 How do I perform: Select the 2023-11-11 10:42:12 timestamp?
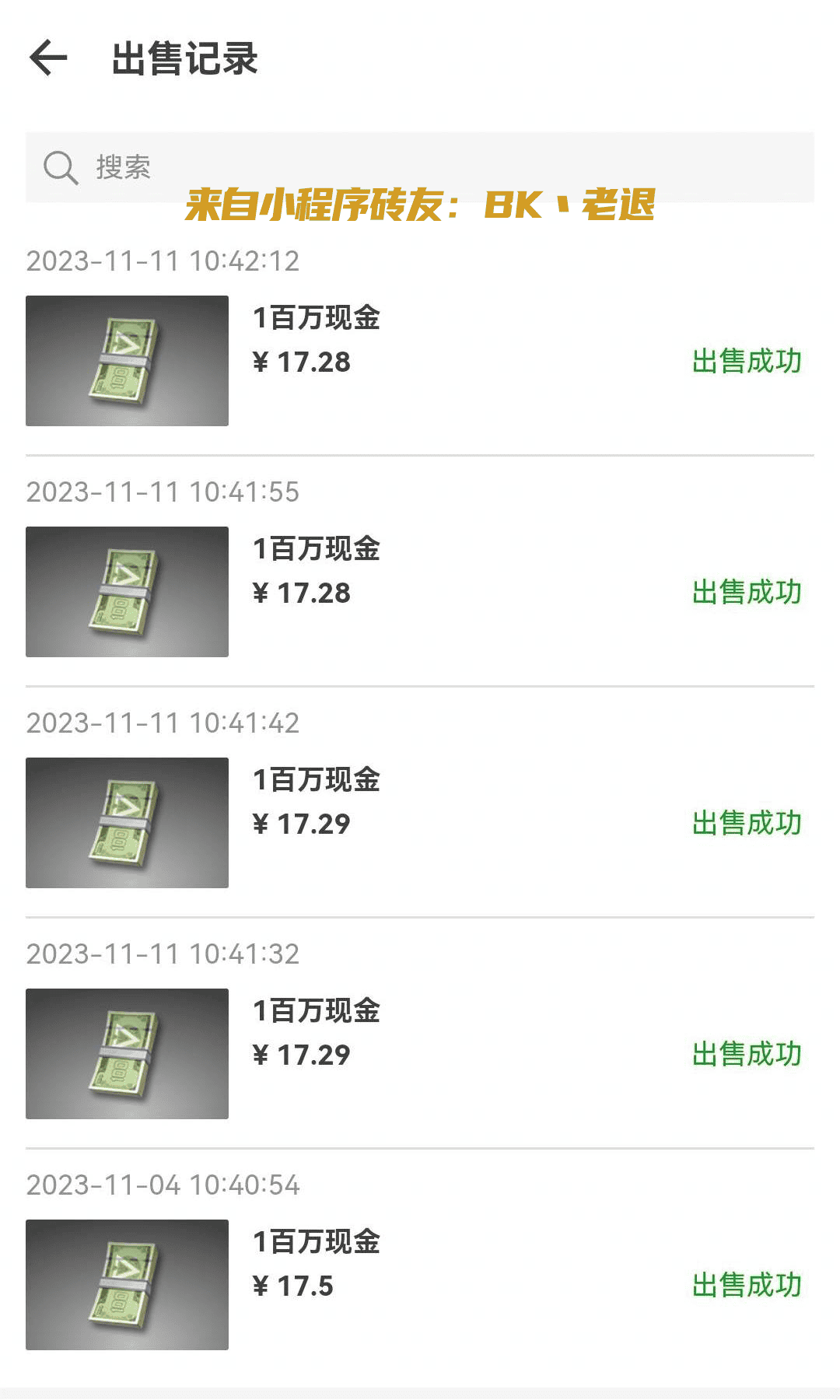[x=163, y=261]
